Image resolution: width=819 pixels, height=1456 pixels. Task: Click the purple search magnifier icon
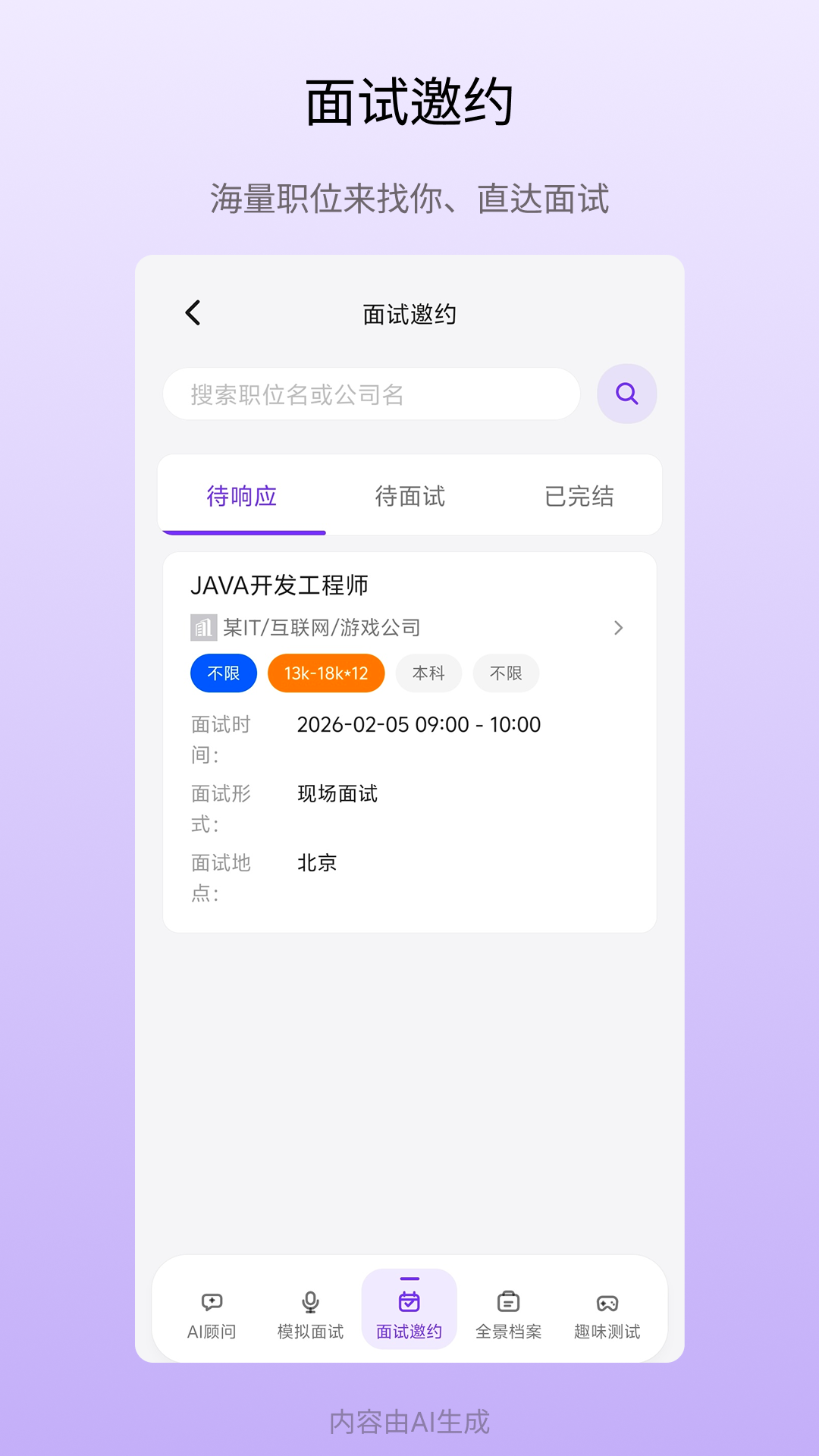(x=626, y=394)
